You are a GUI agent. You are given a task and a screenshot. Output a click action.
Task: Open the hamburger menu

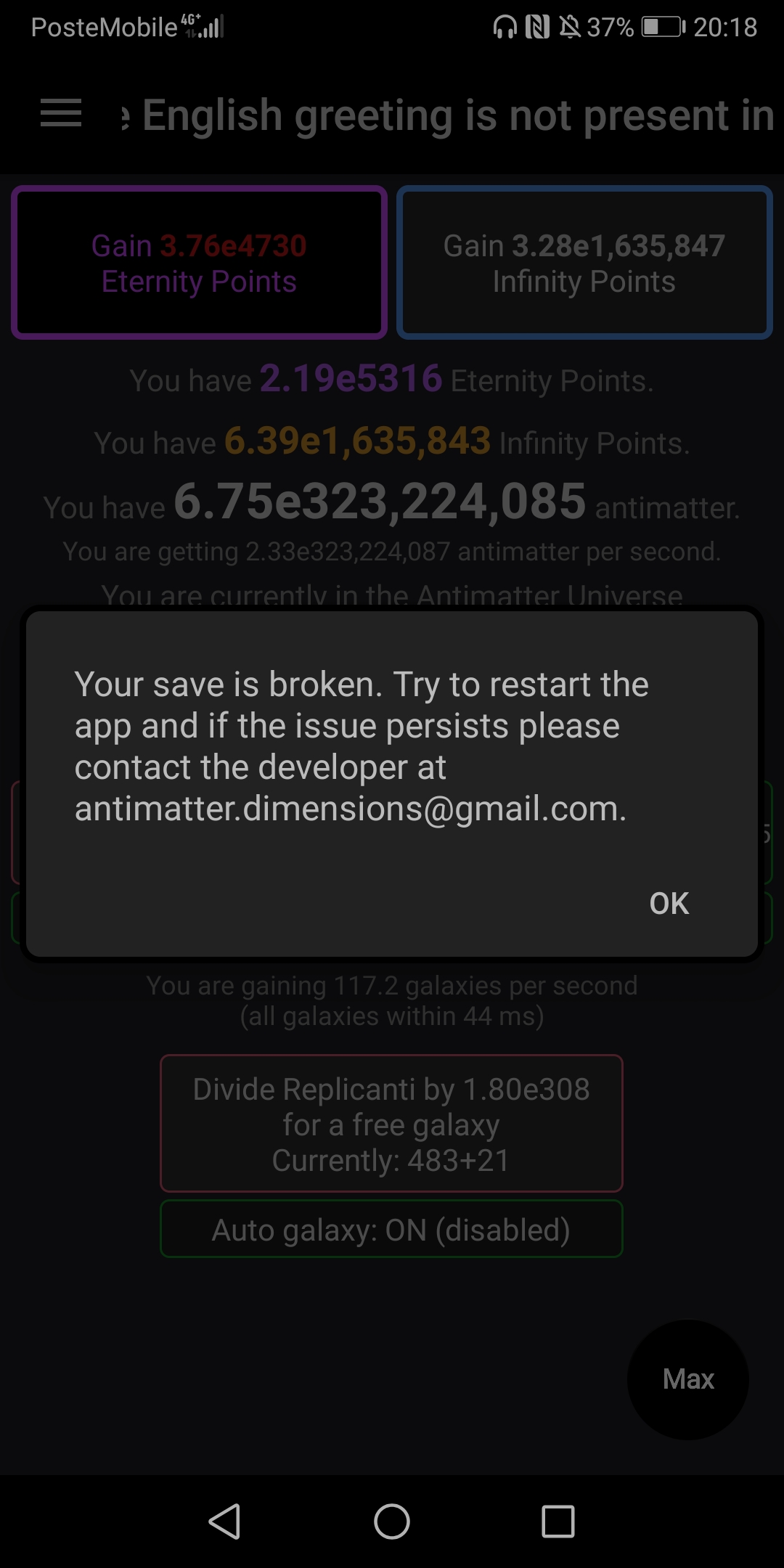point(61,113)
